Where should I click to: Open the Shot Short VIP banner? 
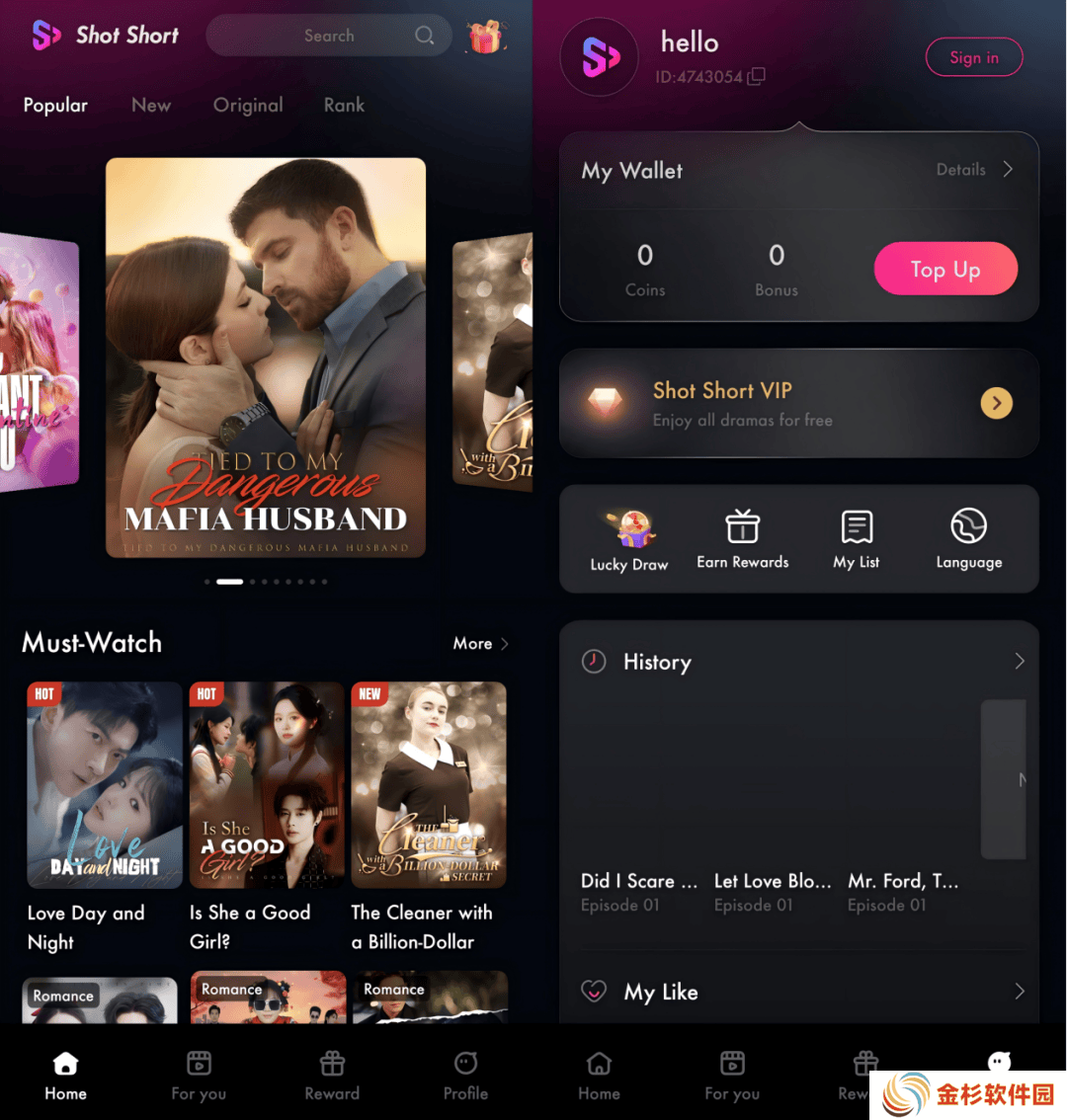point(798,403)
